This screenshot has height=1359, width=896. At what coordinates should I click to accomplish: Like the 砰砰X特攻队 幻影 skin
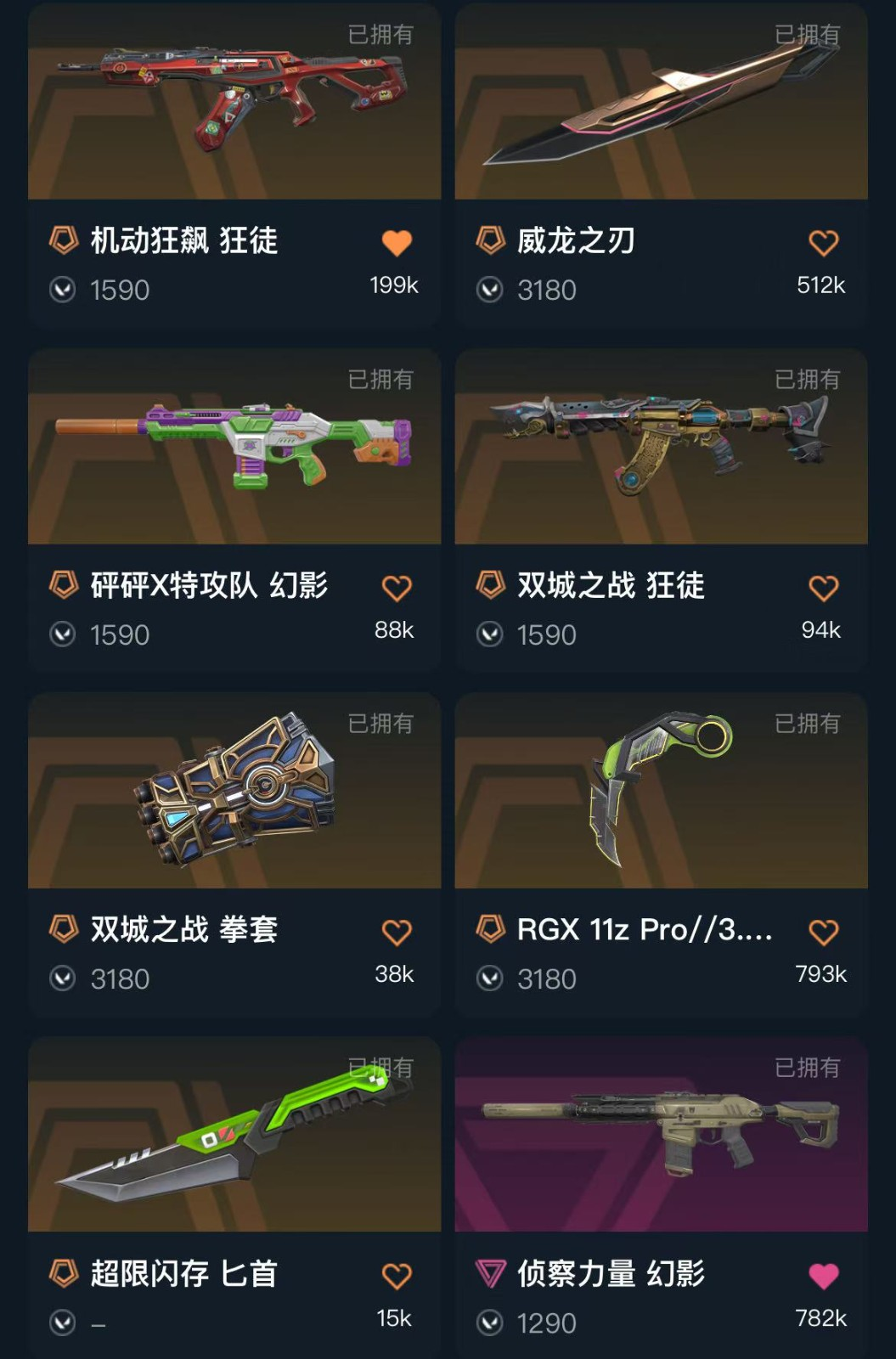(x=396, y=588)
